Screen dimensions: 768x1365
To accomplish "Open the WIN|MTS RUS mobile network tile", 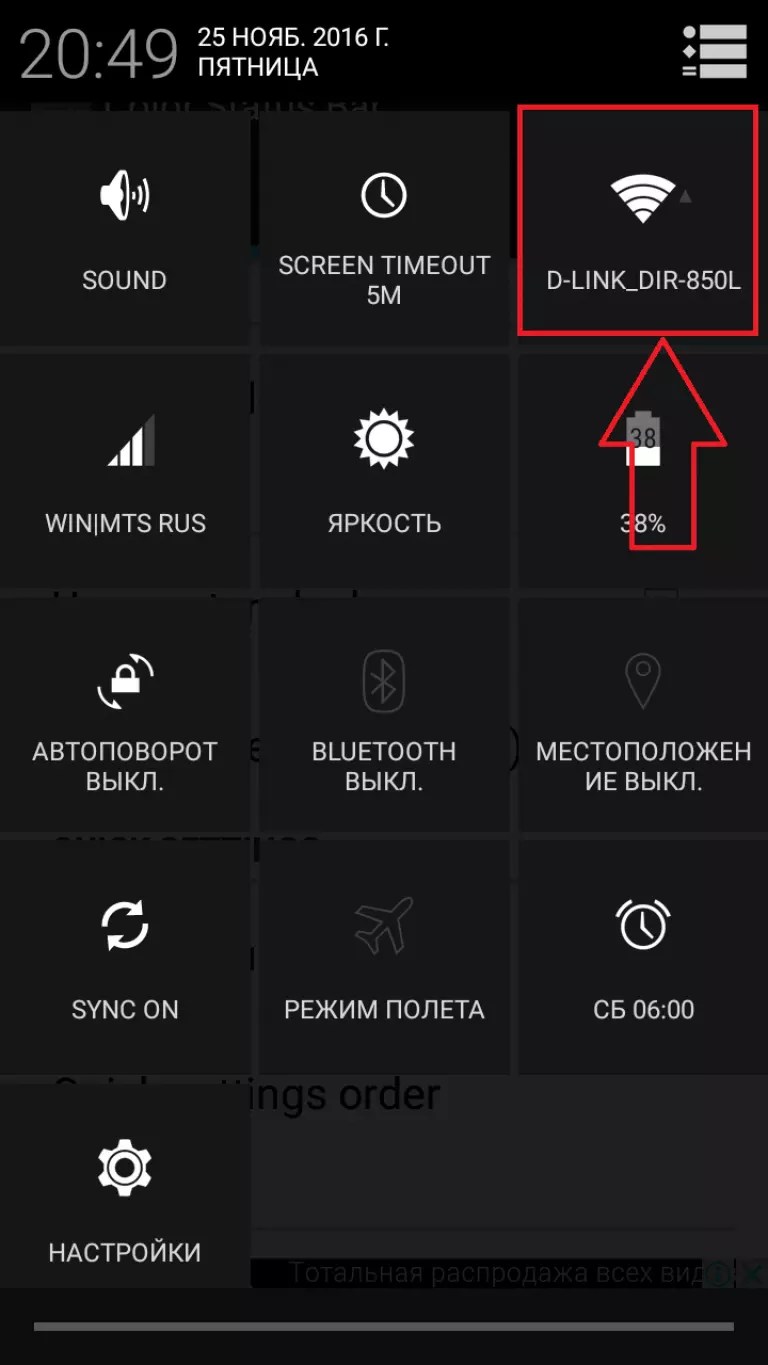I will pyautogui.click(x=125, y=470).
